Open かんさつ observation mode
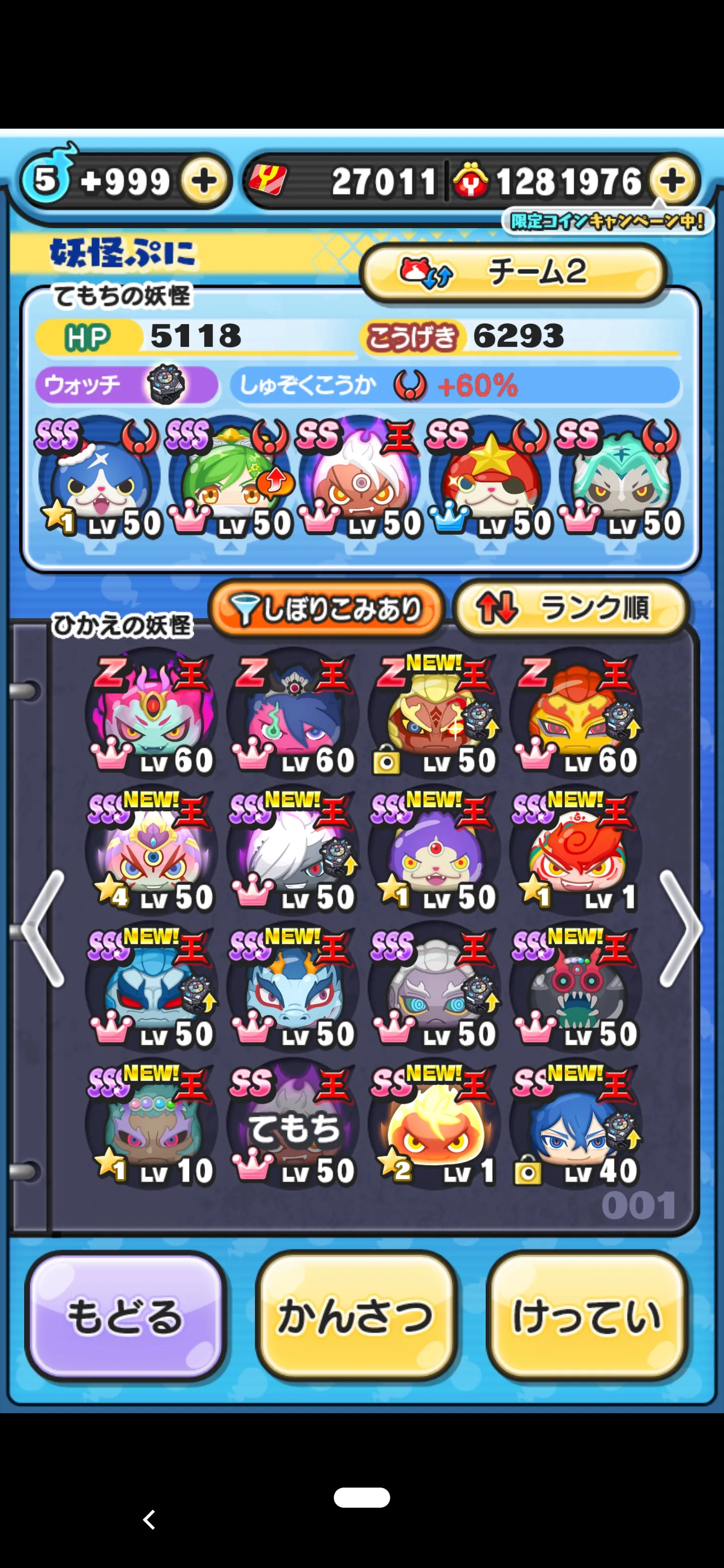Viewport: 724px width, 1568px height. tap(356, 1316)
